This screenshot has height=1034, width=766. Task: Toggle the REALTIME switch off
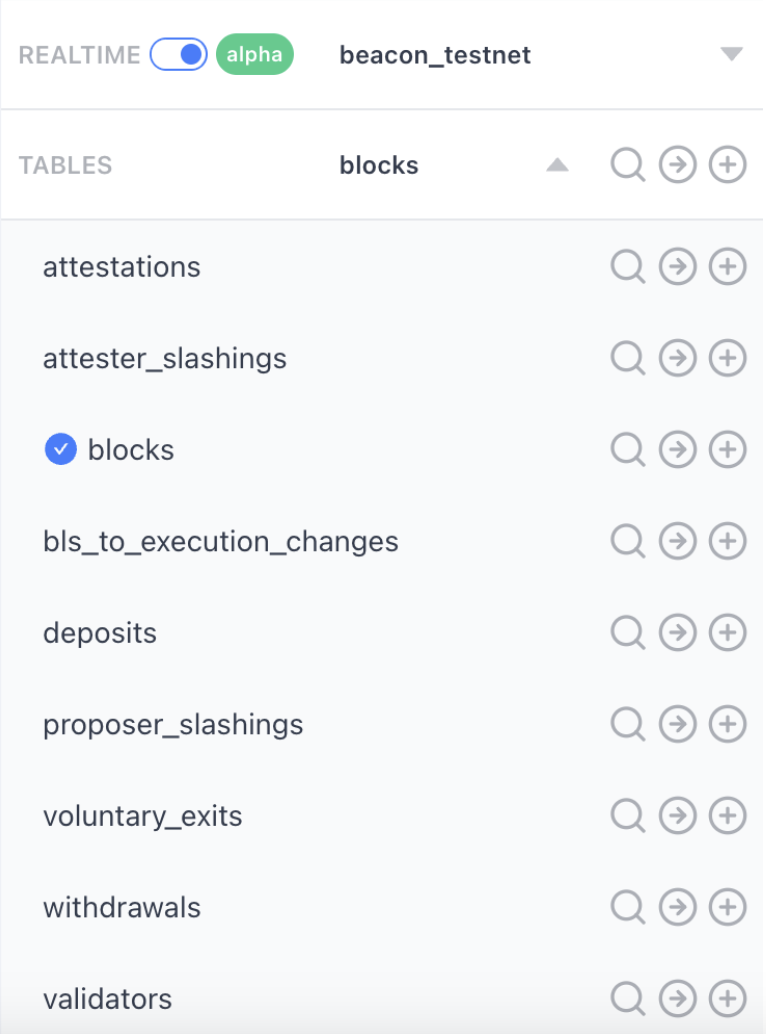tap(179, 54)
